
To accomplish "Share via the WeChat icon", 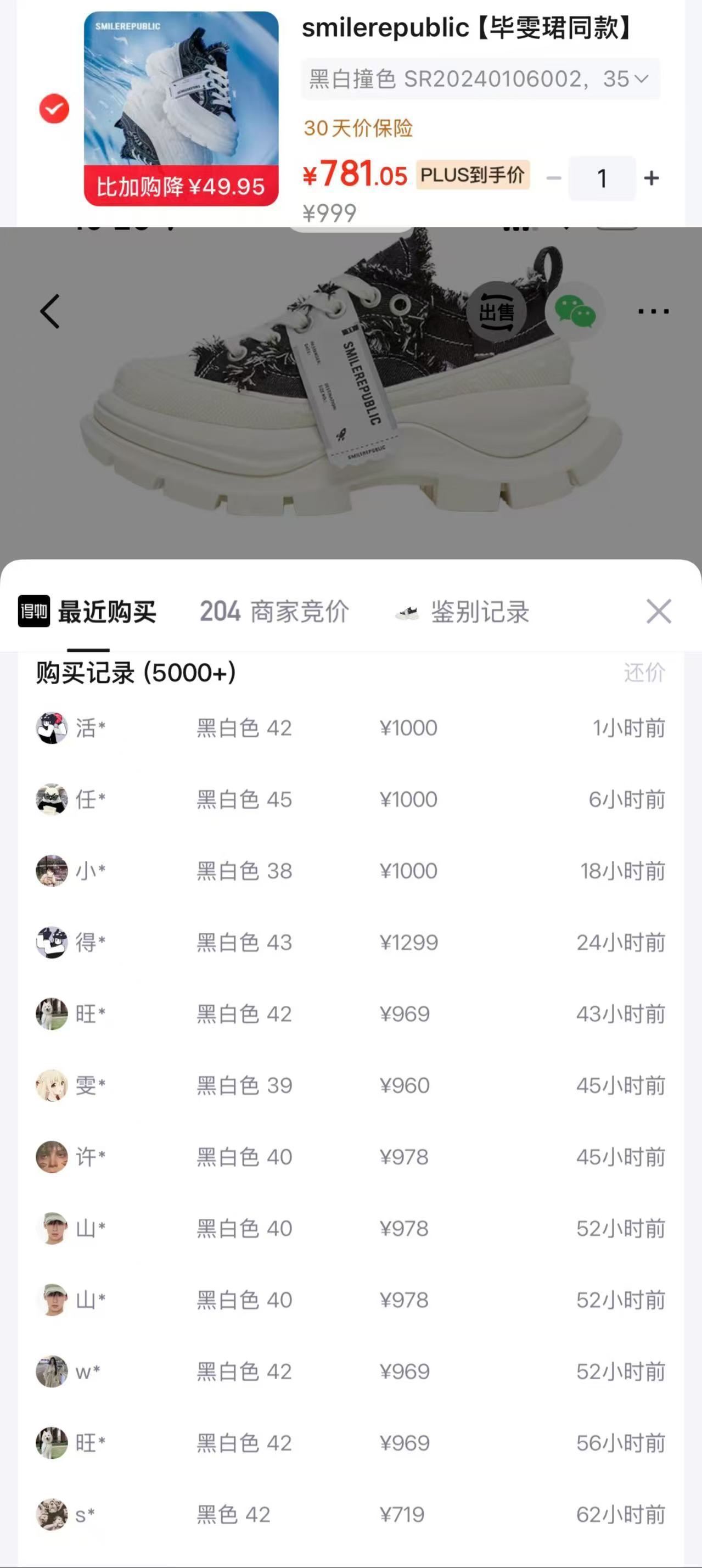I will tap(575, 312).
